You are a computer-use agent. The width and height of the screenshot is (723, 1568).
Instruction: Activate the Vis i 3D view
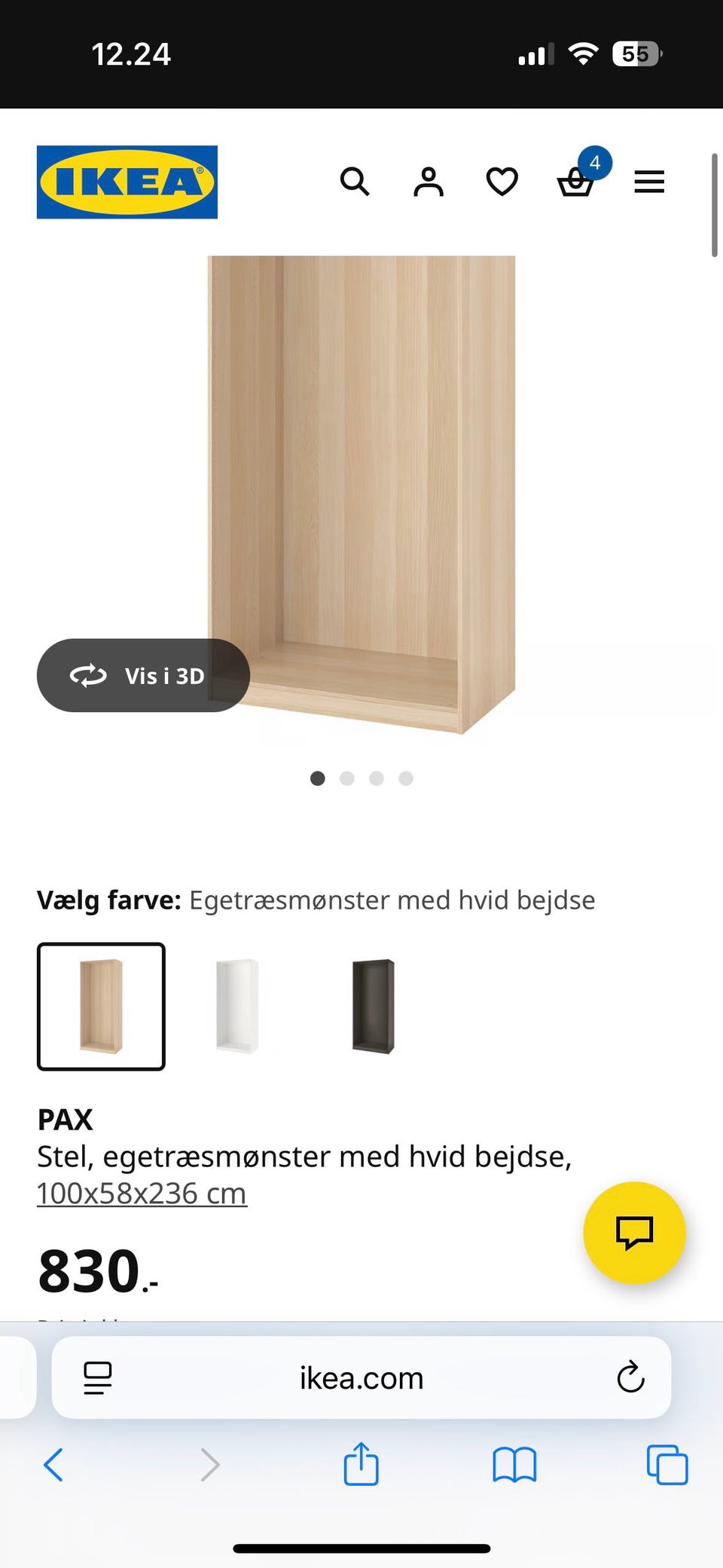point(143,675)
